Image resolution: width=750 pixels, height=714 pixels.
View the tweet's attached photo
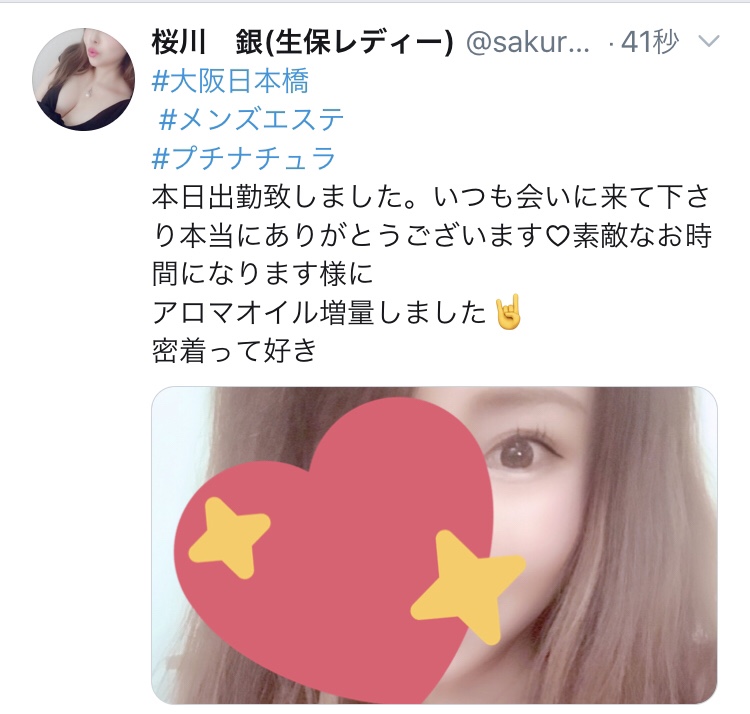434,544
